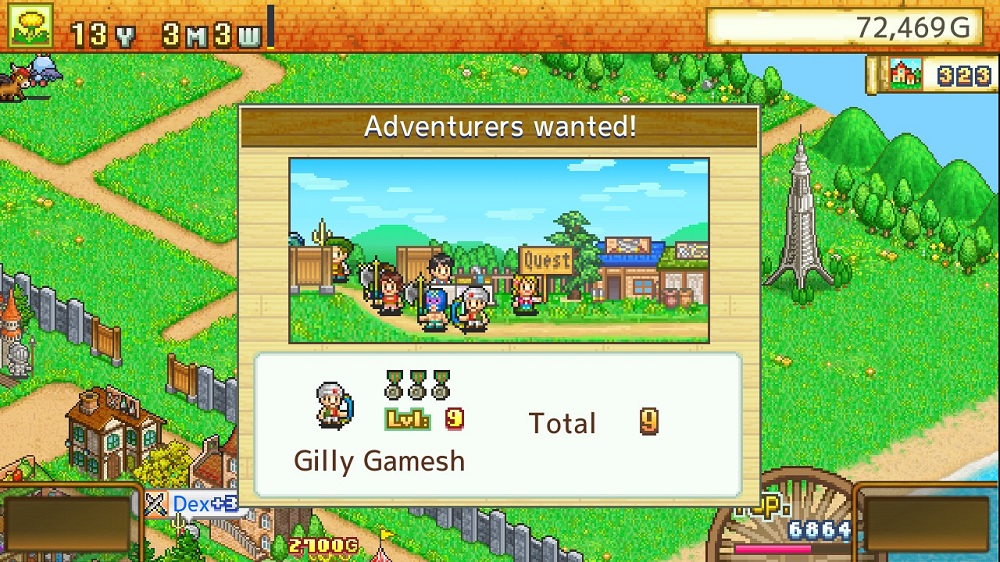
Task: Open the town popularity house icon
Action: tap(905, 75)
